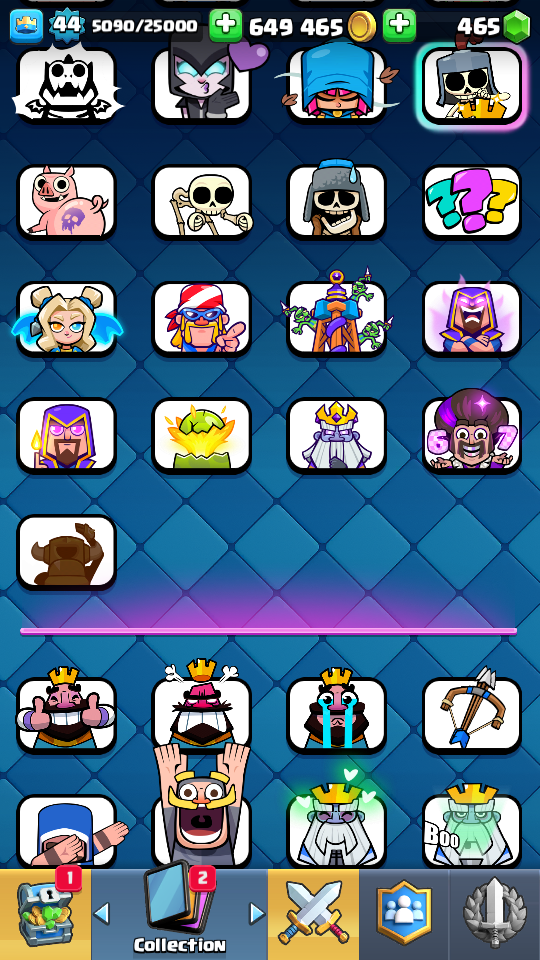Tap the right arrow beside Collection
Screen dimensions: 540x960
point(257,913)
